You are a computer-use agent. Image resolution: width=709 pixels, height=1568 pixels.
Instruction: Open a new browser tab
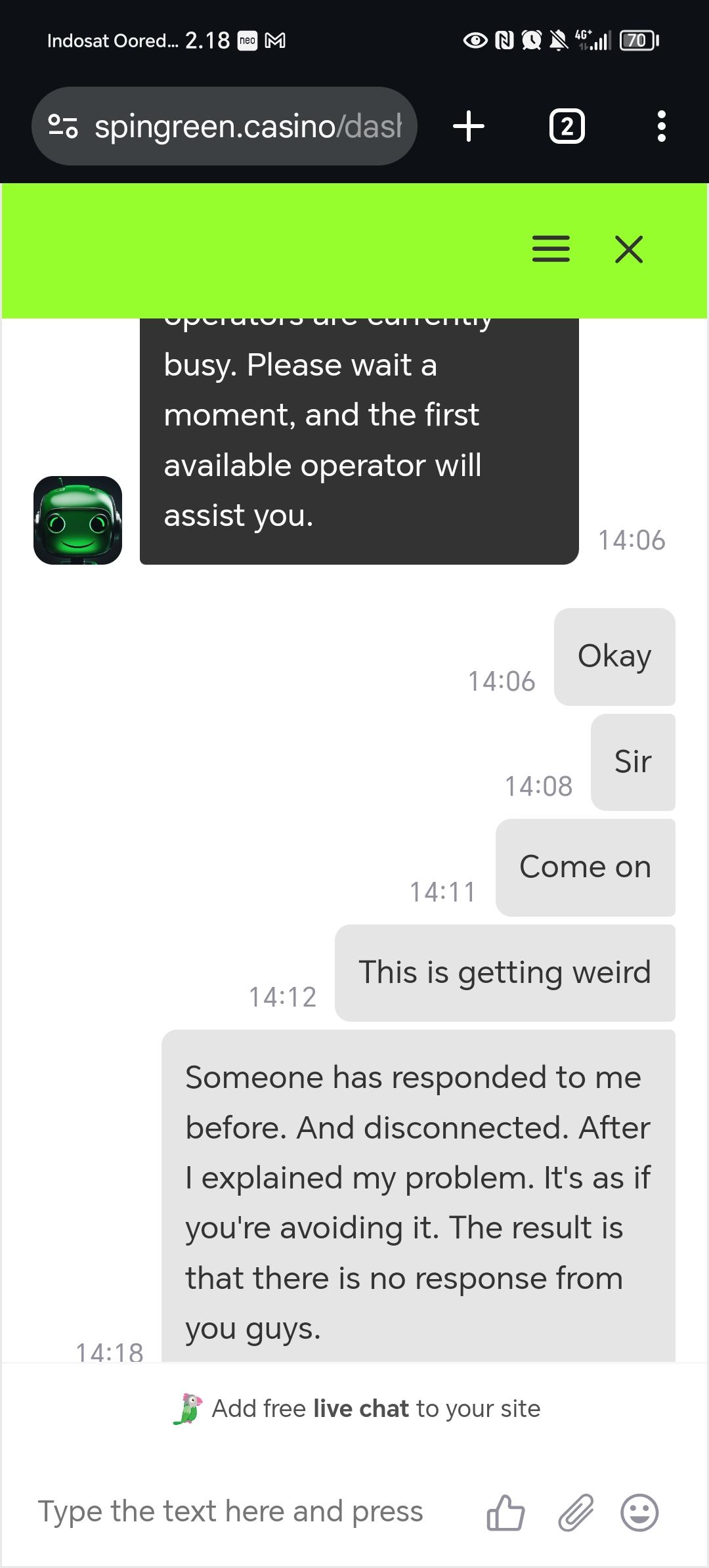(x=469, y=126)
